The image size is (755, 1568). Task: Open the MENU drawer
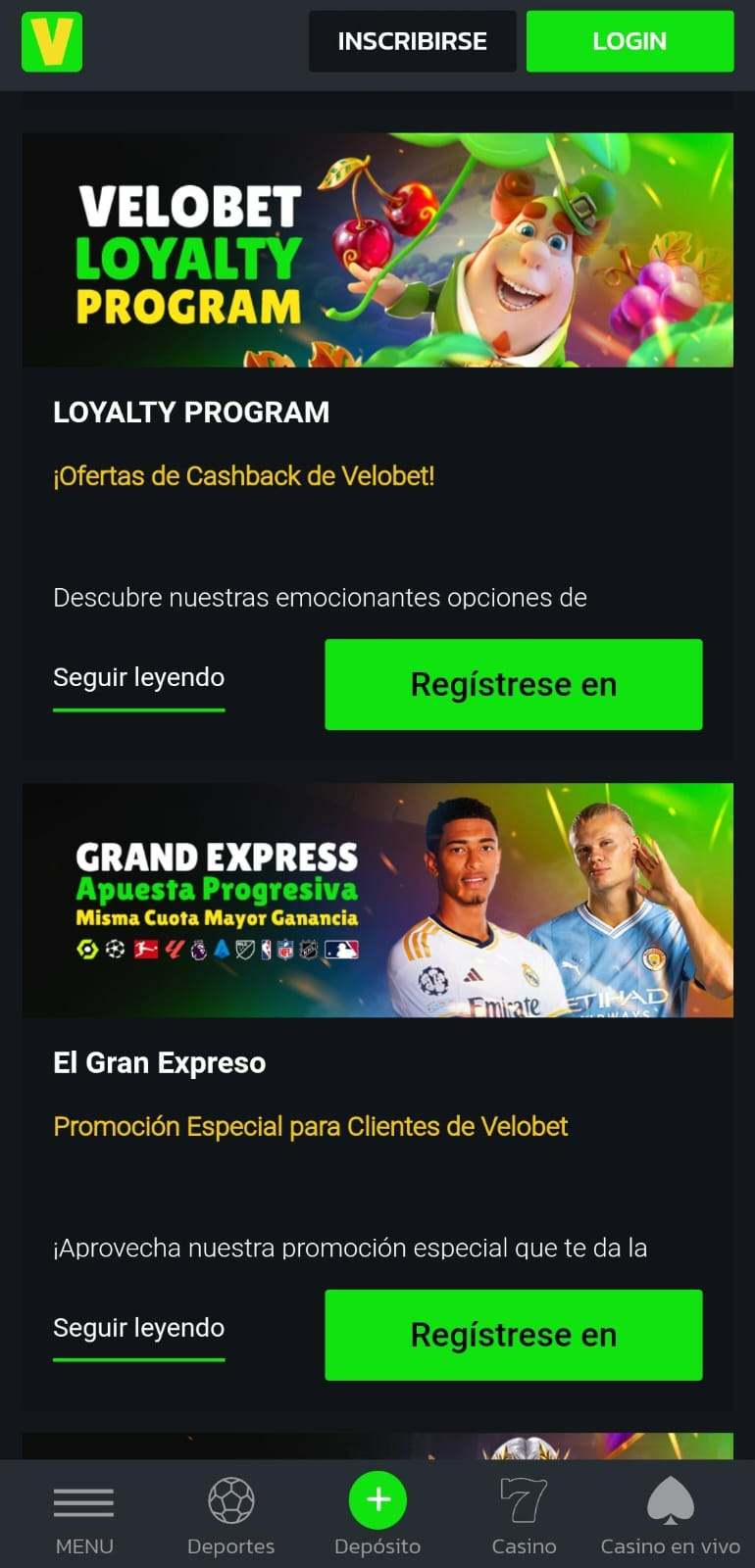click(84, 1514)
